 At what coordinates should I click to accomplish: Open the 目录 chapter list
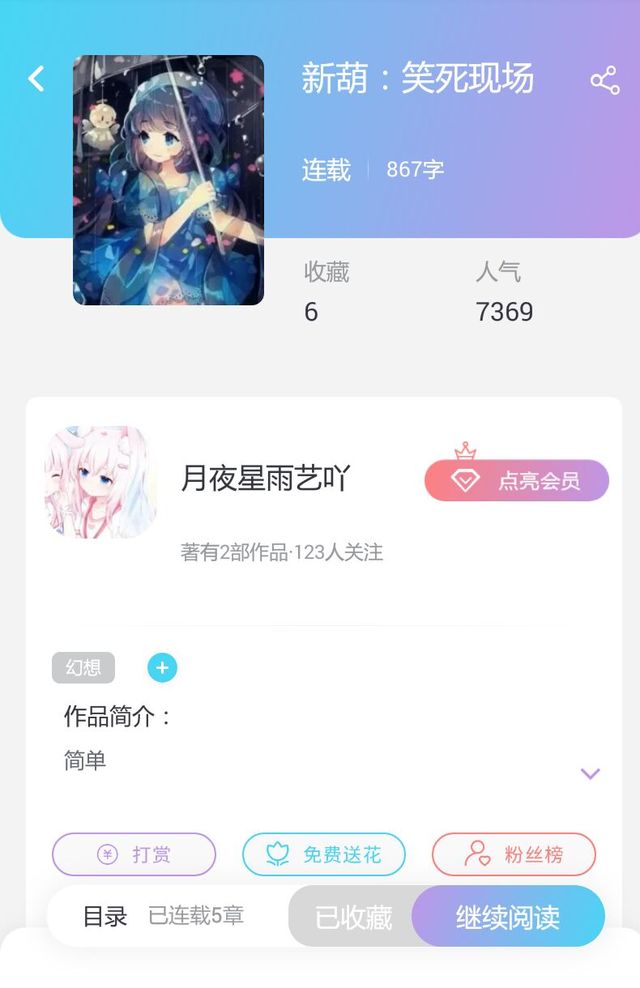tap(105, 916)
